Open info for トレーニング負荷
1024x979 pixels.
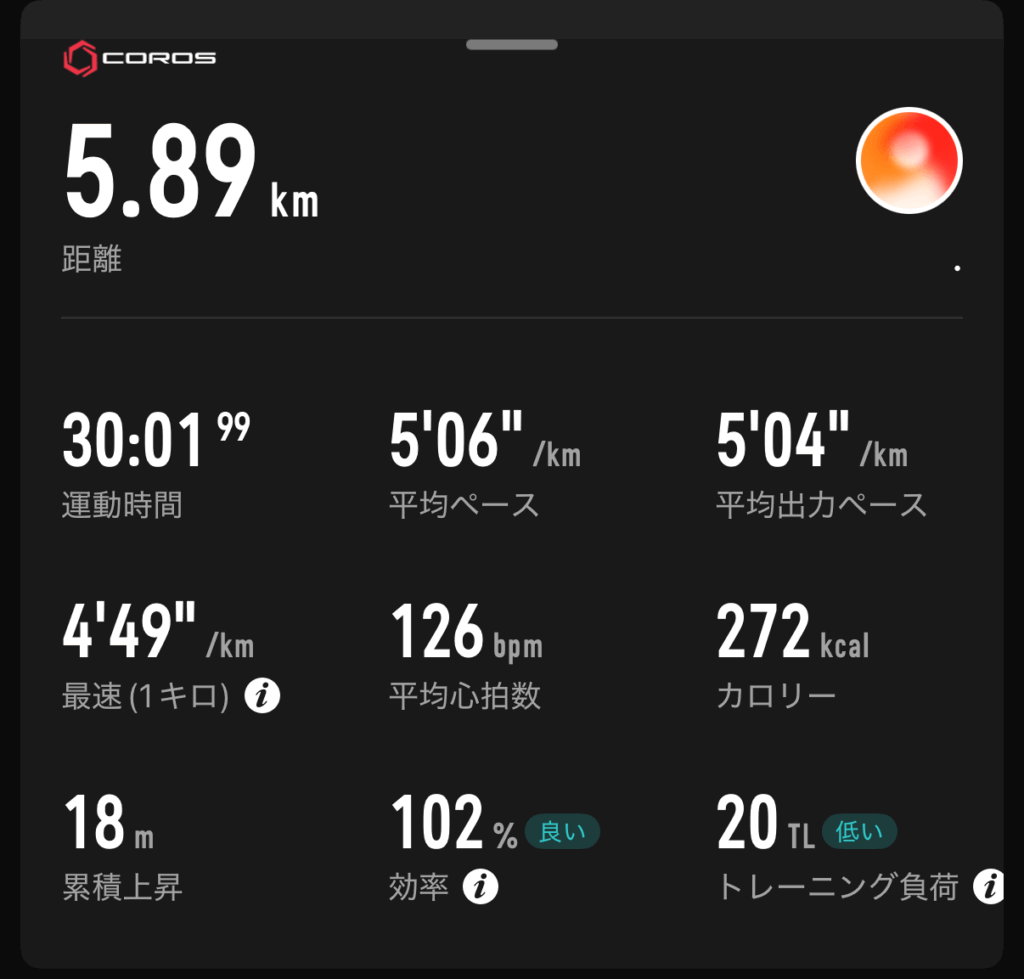point(989,885)
